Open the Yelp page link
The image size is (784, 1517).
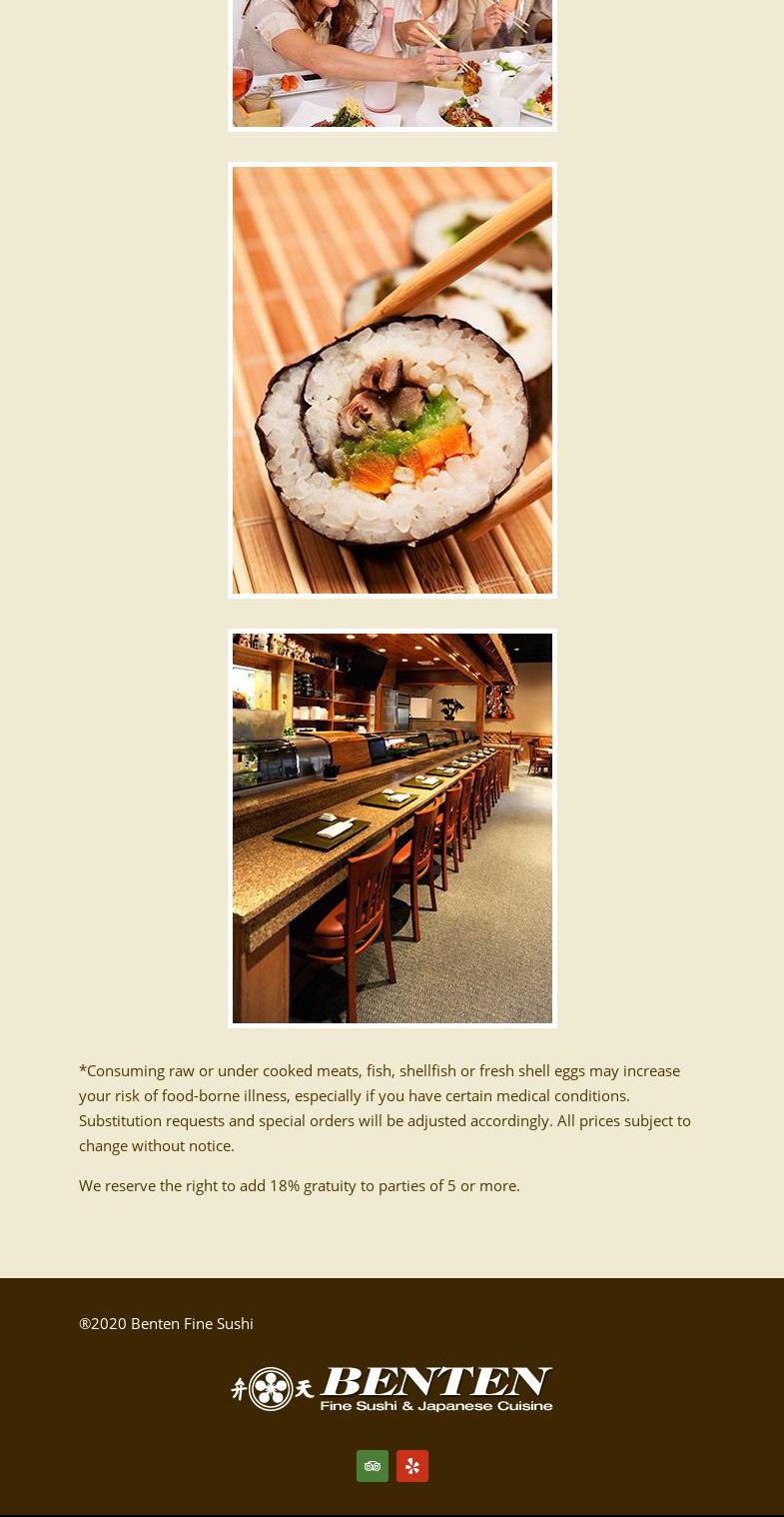[412, 1466]
